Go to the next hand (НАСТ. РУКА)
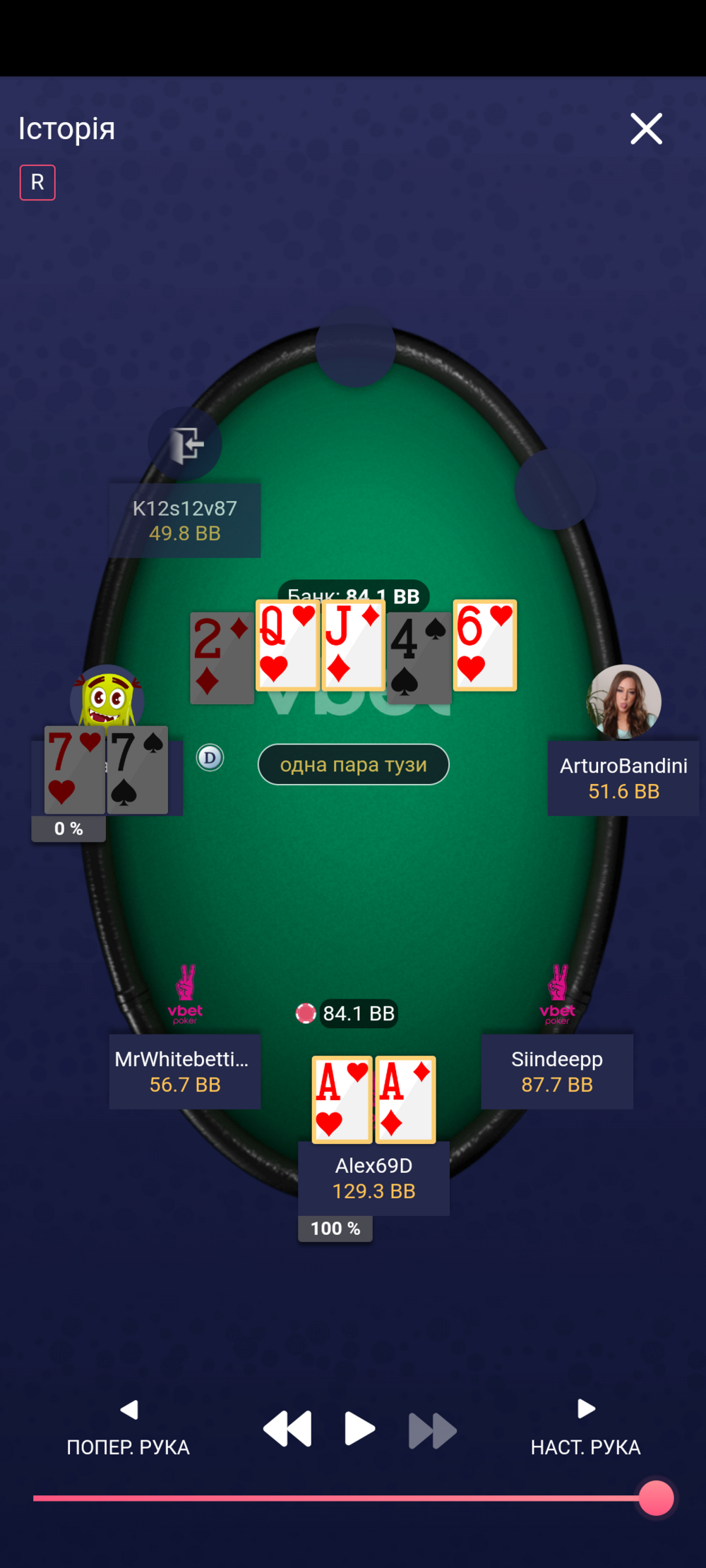Screen dimensions: 706x1568 coord(585,1428)
